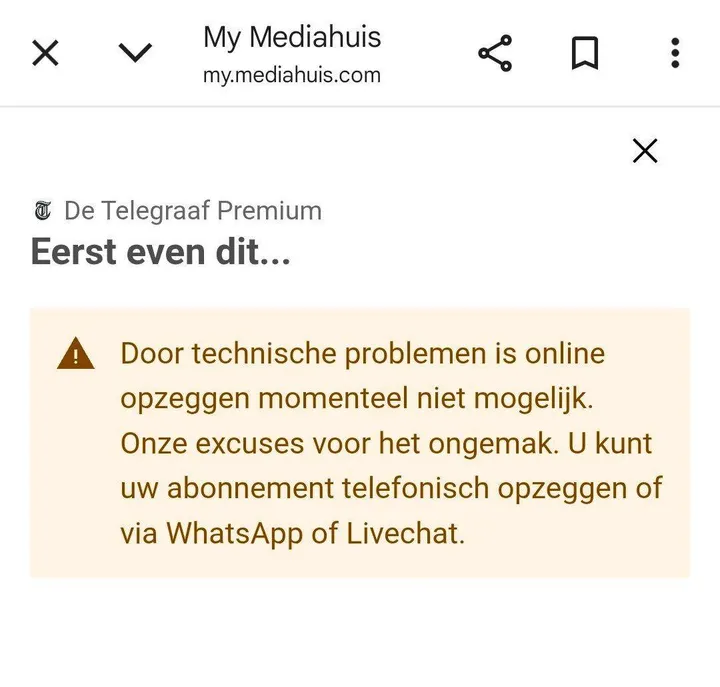
Task: Bookmark the My Mediahuis page
Action: coord(585,53)
